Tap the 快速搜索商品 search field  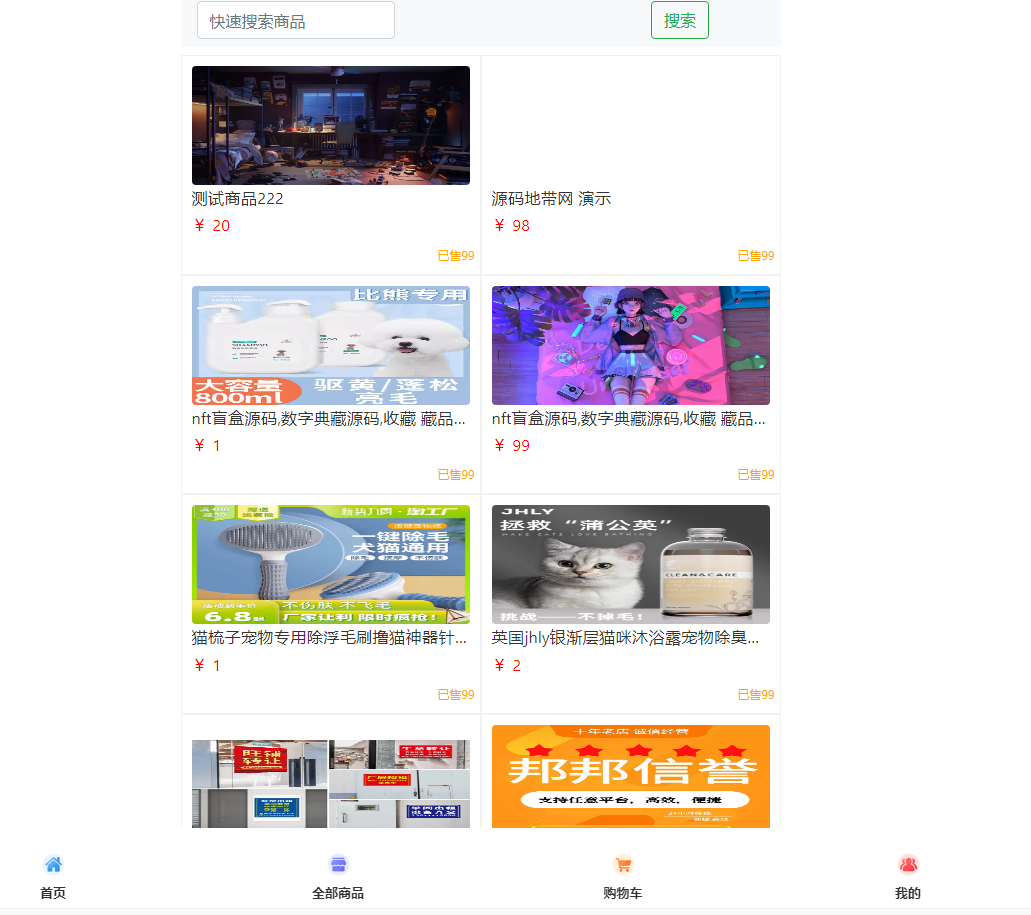[x=295, y=21]
